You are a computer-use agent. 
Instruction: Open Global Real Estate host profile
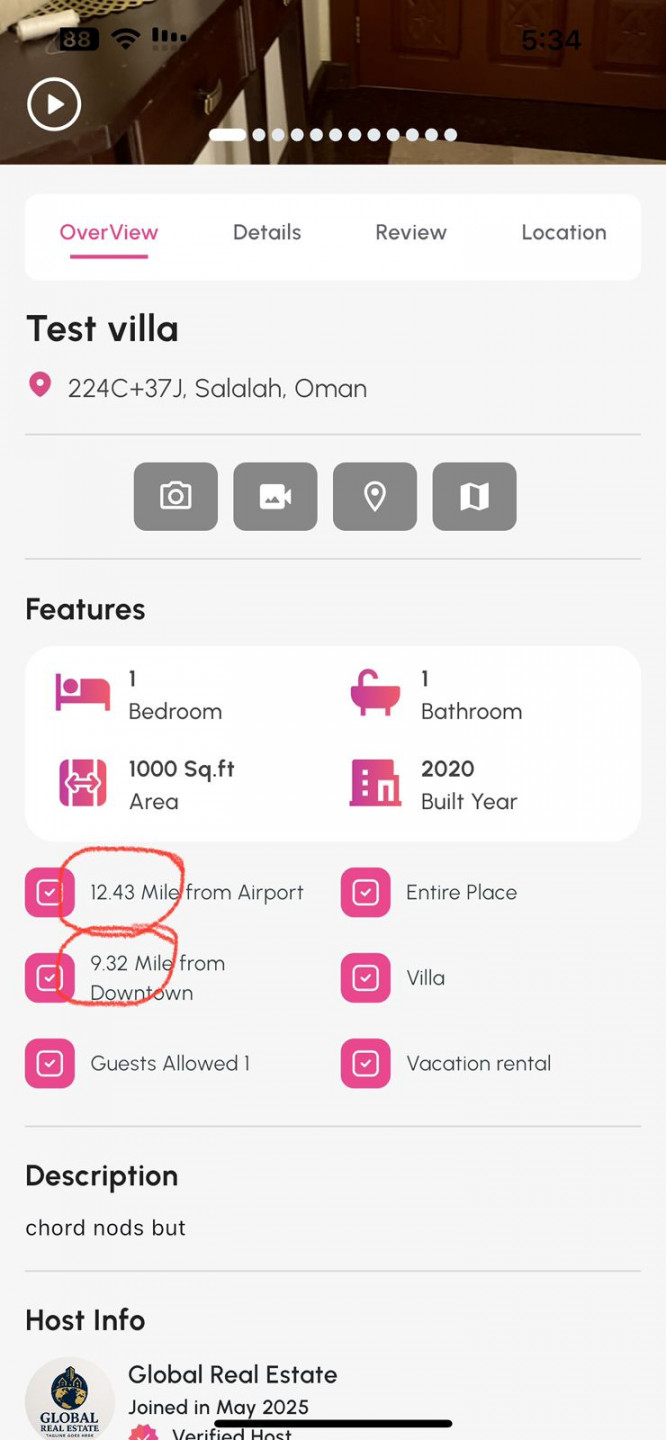(232, 1375)
